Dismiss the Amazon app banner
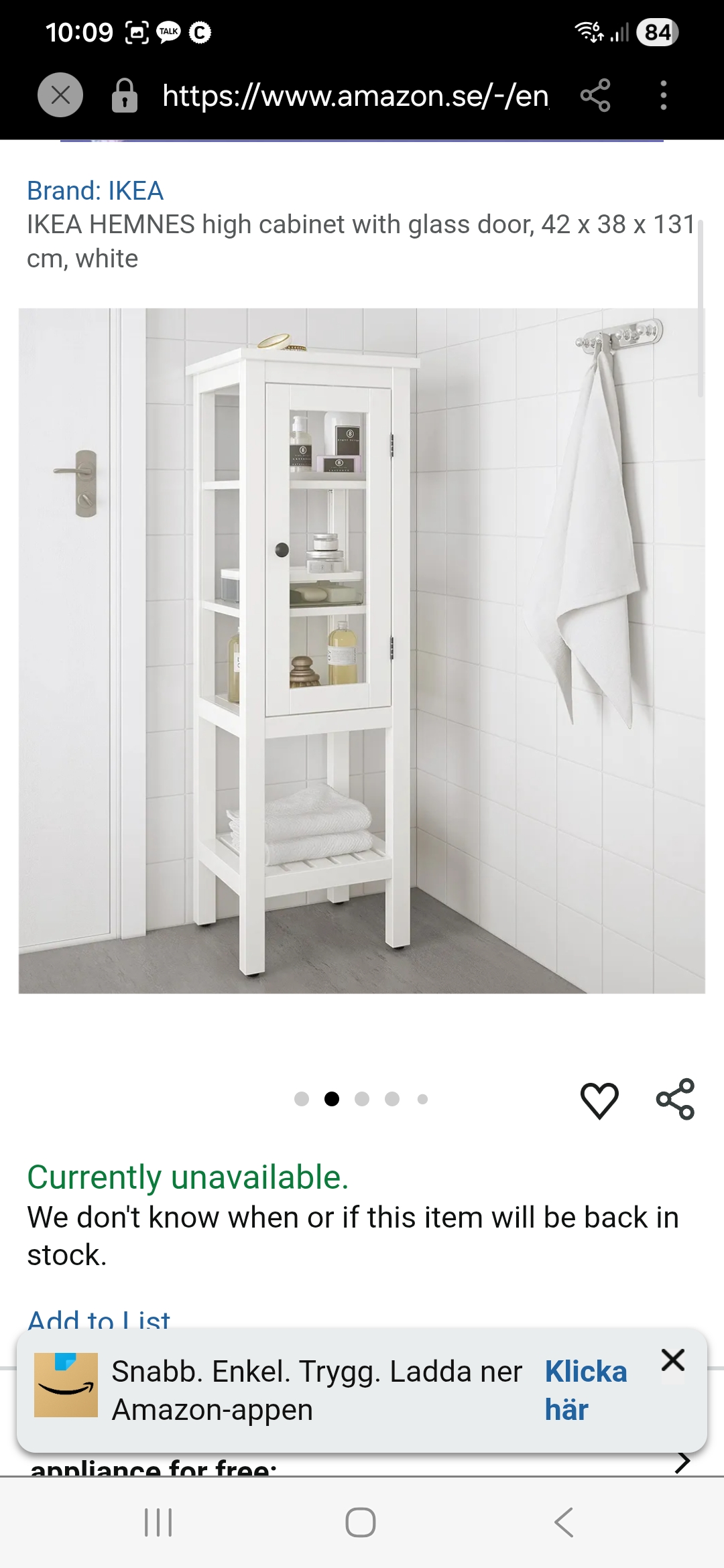 [672, 1360]
